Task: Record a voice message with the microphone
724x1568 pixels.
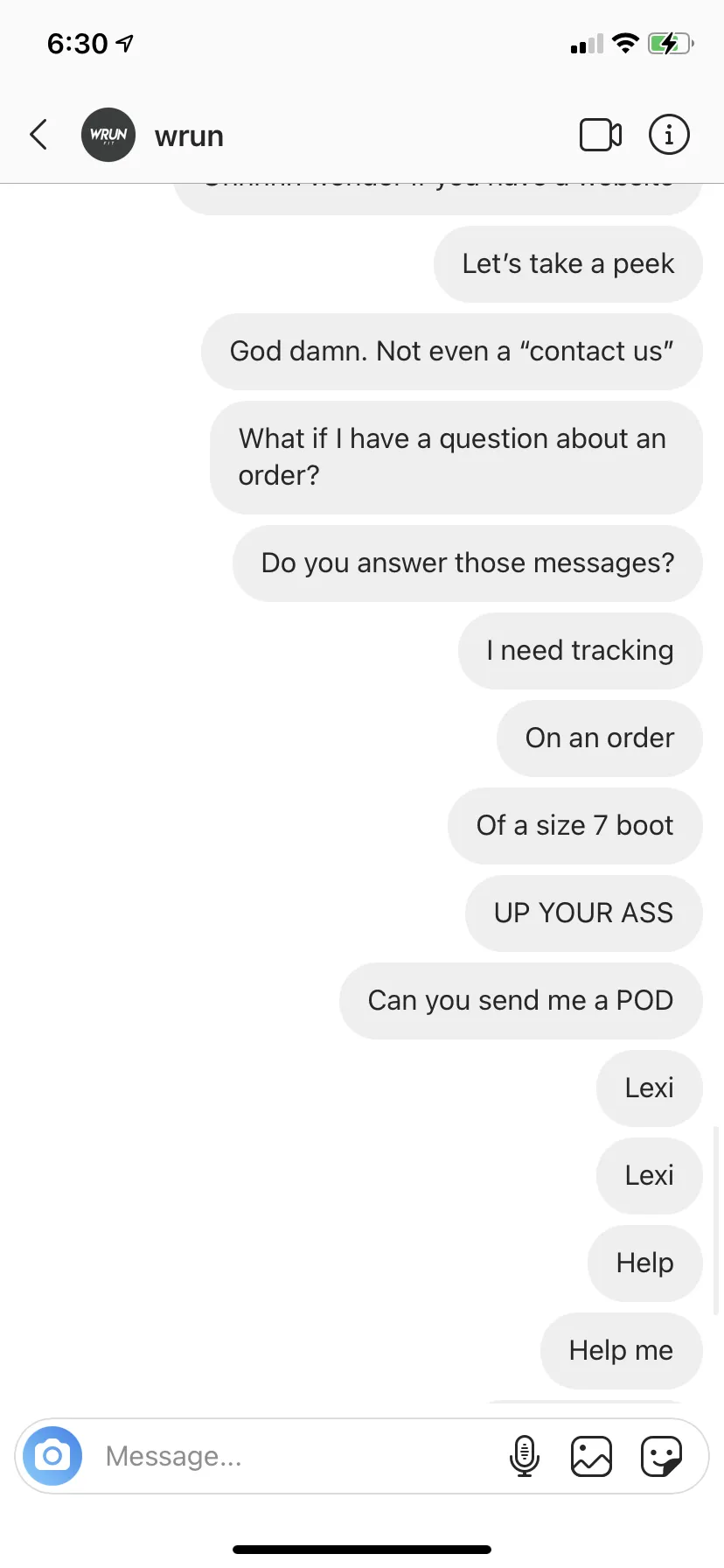Action: [x=524, y=1456]
